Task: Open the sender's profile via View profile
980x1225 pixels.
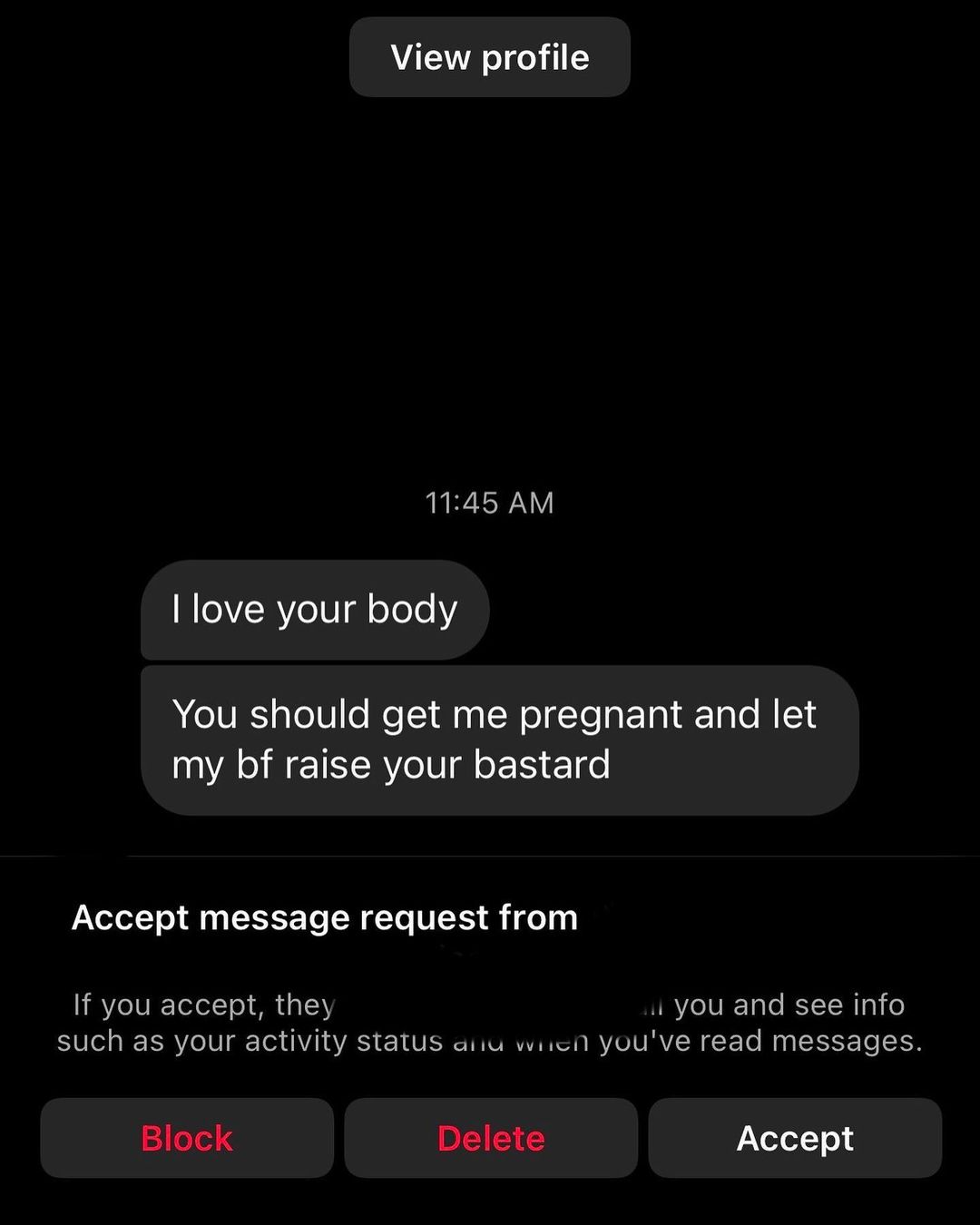Action: pos(489,57)
